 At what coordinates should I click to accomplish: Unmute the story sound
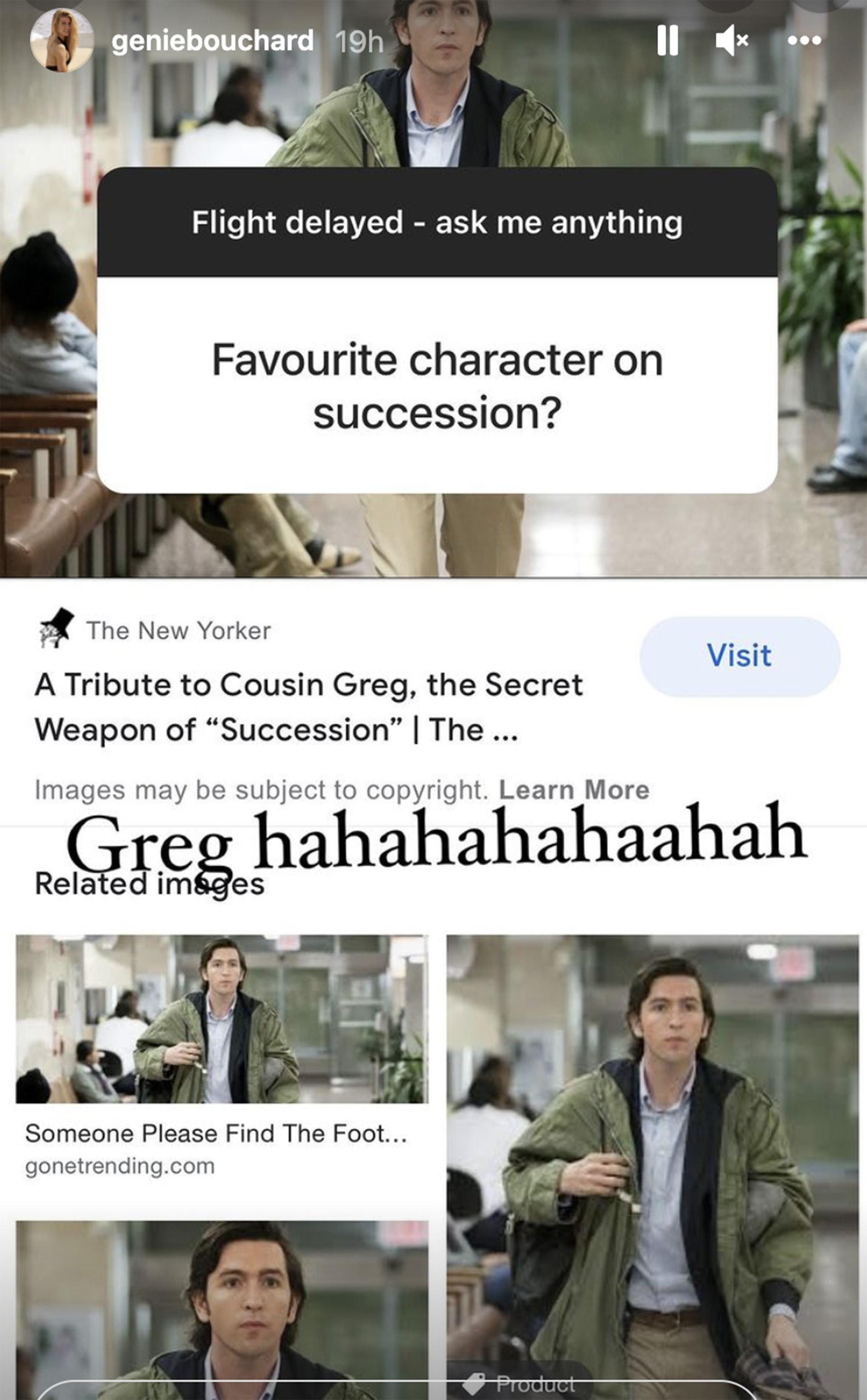(x=731, y=41)
